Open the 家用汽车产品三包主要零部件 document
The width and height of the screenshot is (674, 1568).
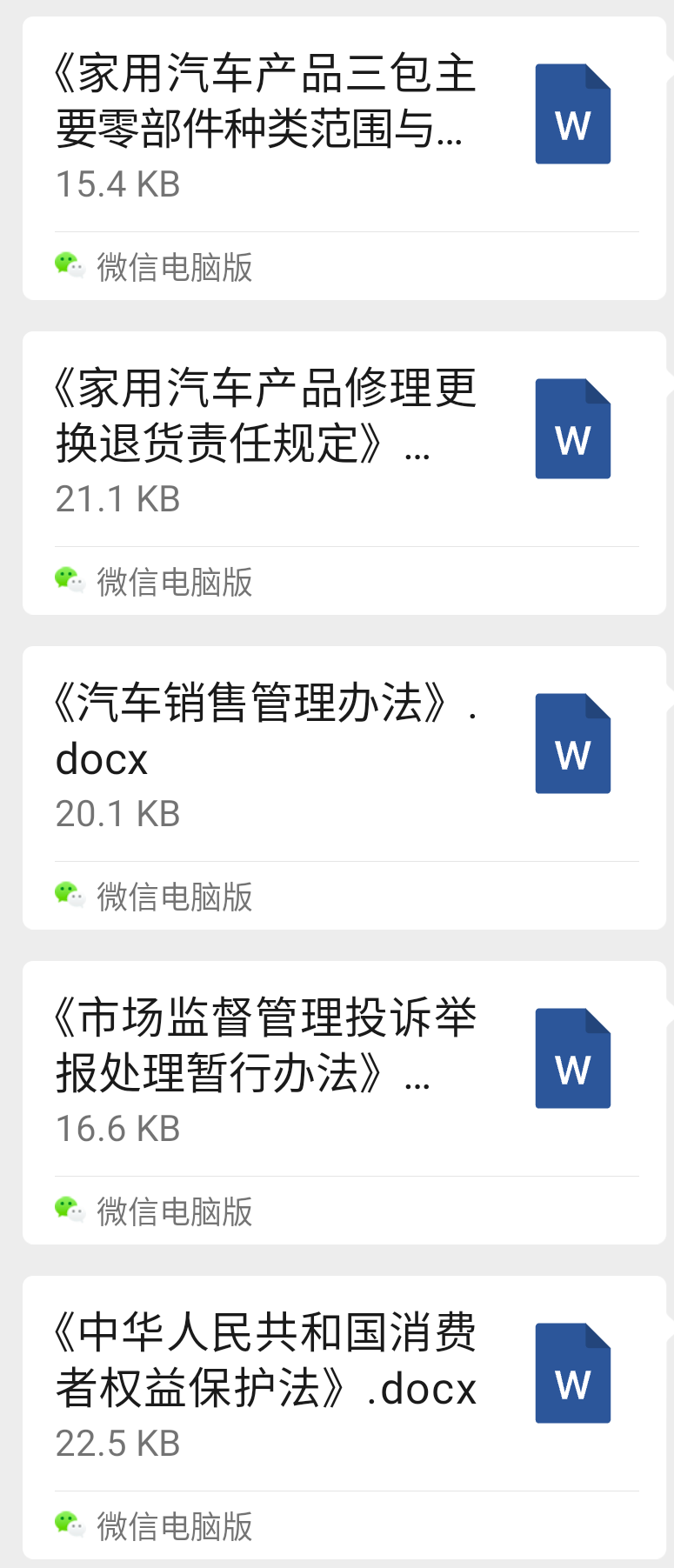(x=265, y=102)
